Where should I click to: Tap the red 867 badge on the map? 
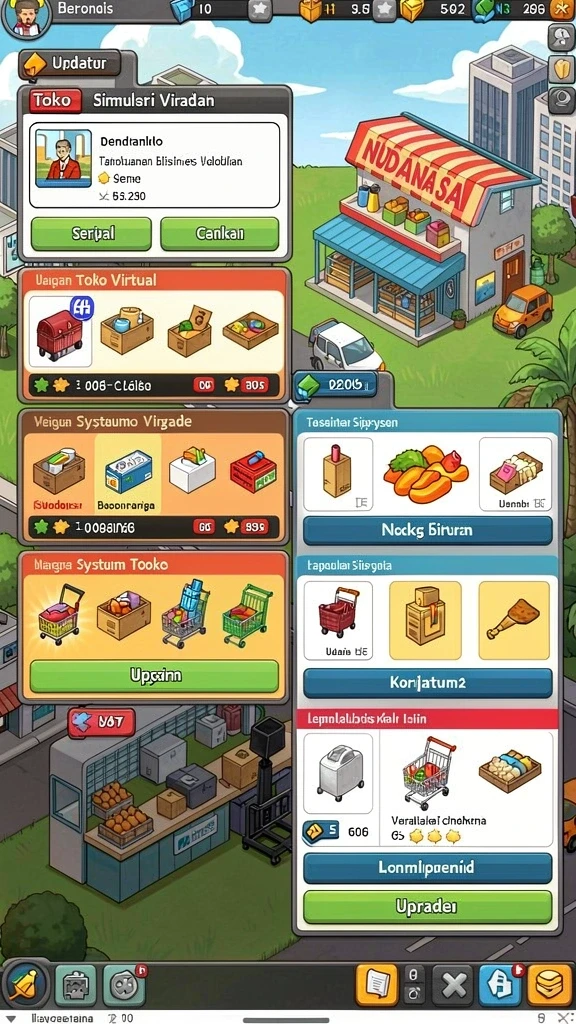pos(102,722)
